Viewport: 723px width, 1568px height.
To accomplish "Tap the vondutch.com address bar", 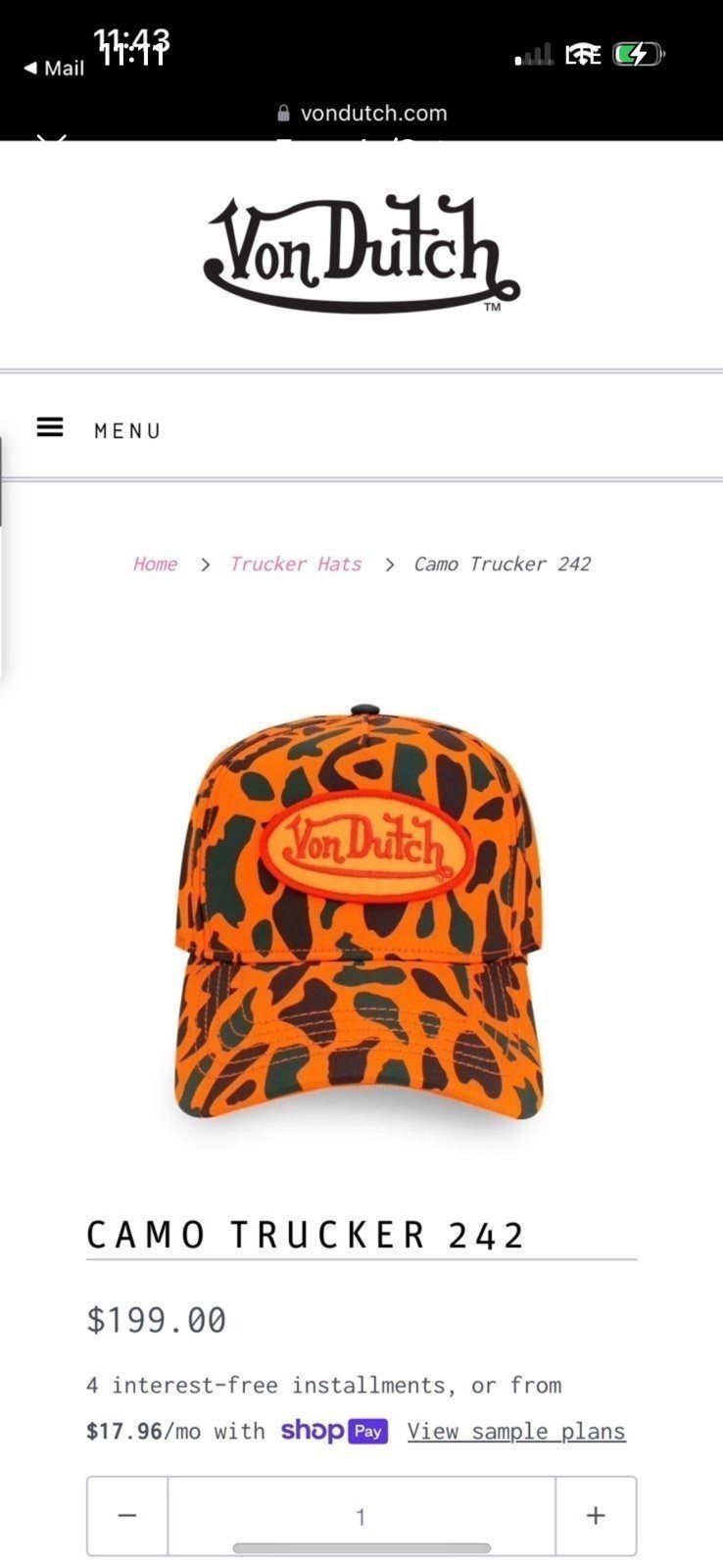I will pyautogui.click(x=361, y=113).
